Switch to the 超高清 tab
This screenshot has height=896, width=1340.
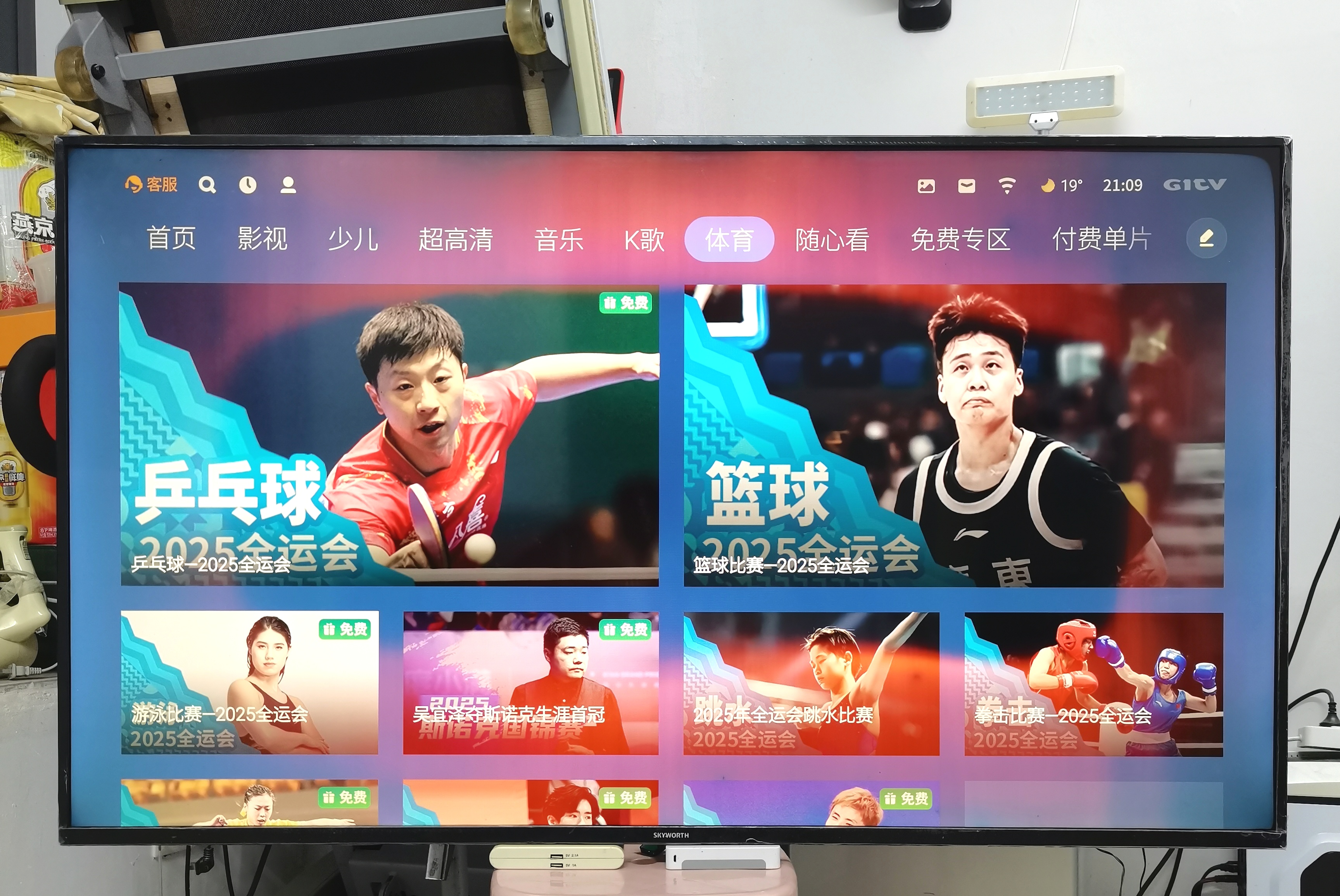pos(456,239)
